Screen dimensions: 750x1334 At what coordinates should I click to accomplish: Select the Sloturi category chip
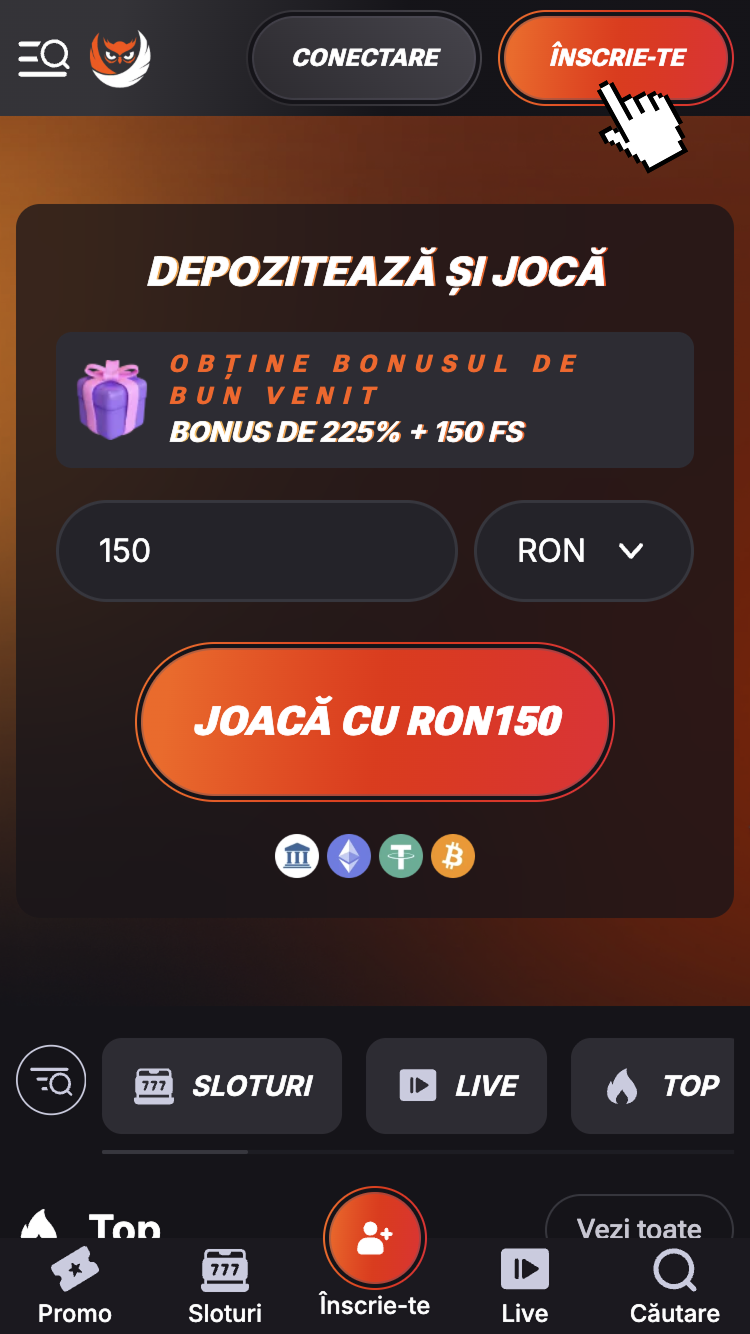coord(222,1086)
